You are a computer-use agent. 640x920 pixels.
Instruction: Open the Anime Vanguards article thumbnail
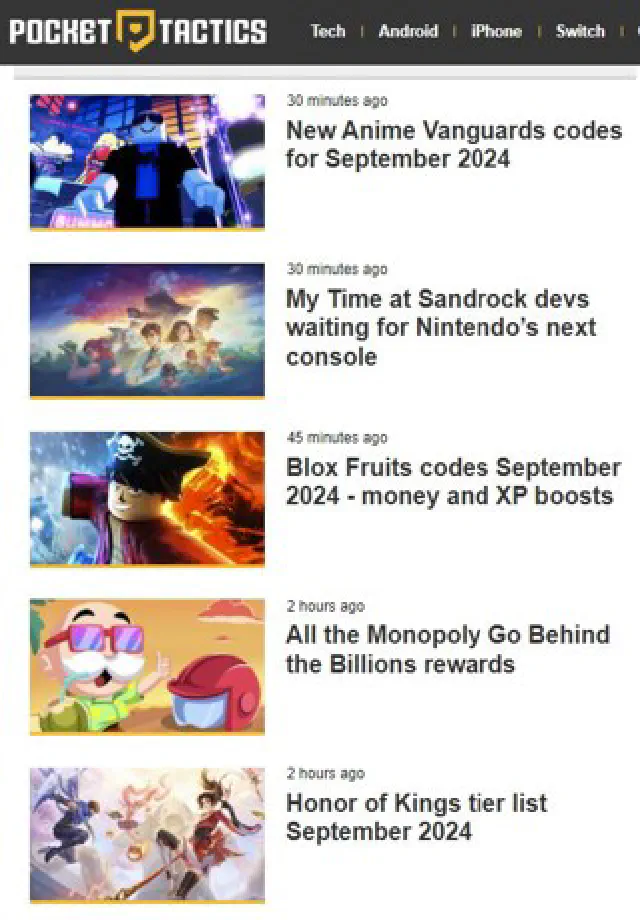(x=147, y=162)
